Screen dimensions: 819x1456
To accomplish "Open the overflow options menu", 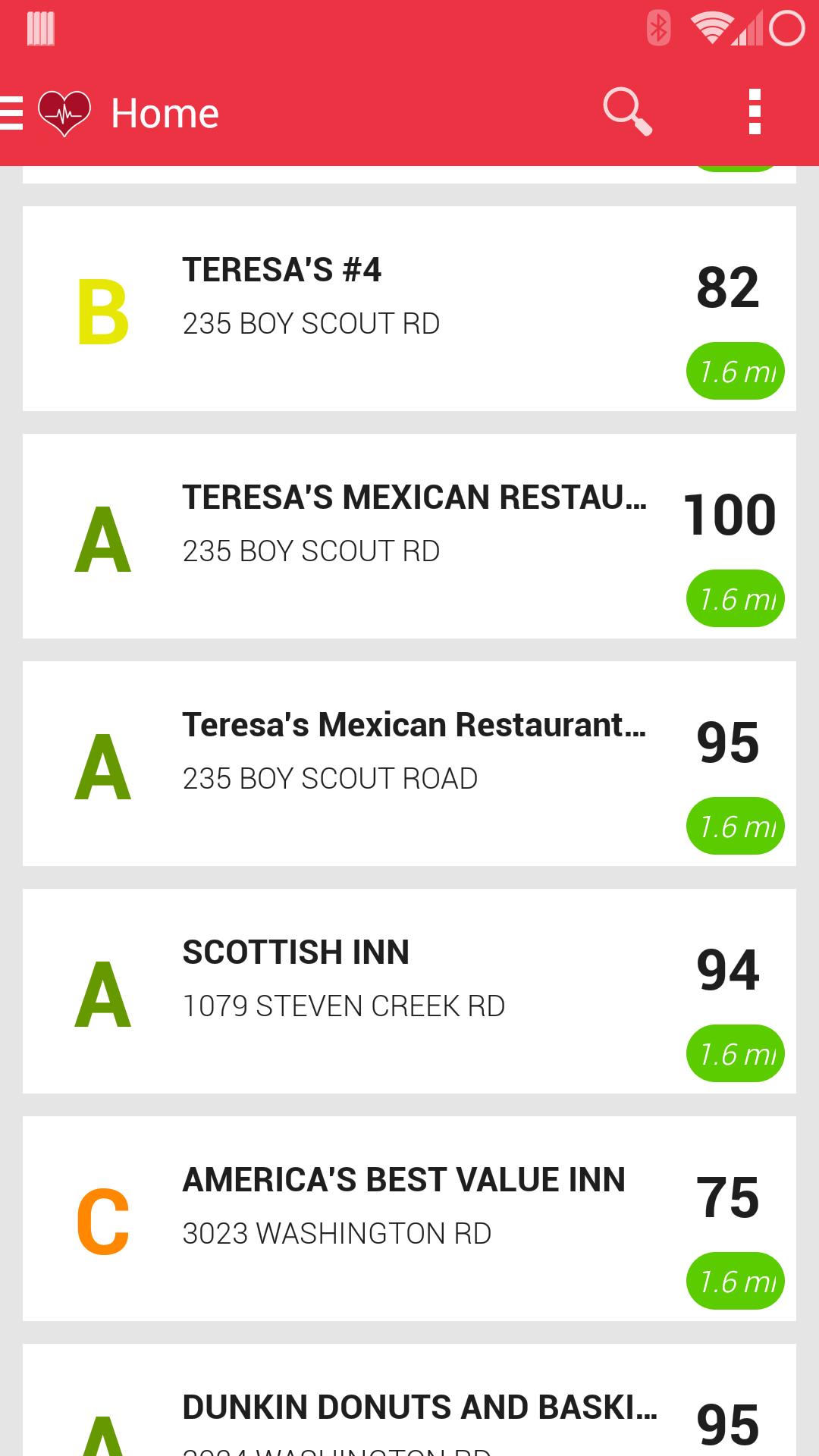I will tap(755, 112).
